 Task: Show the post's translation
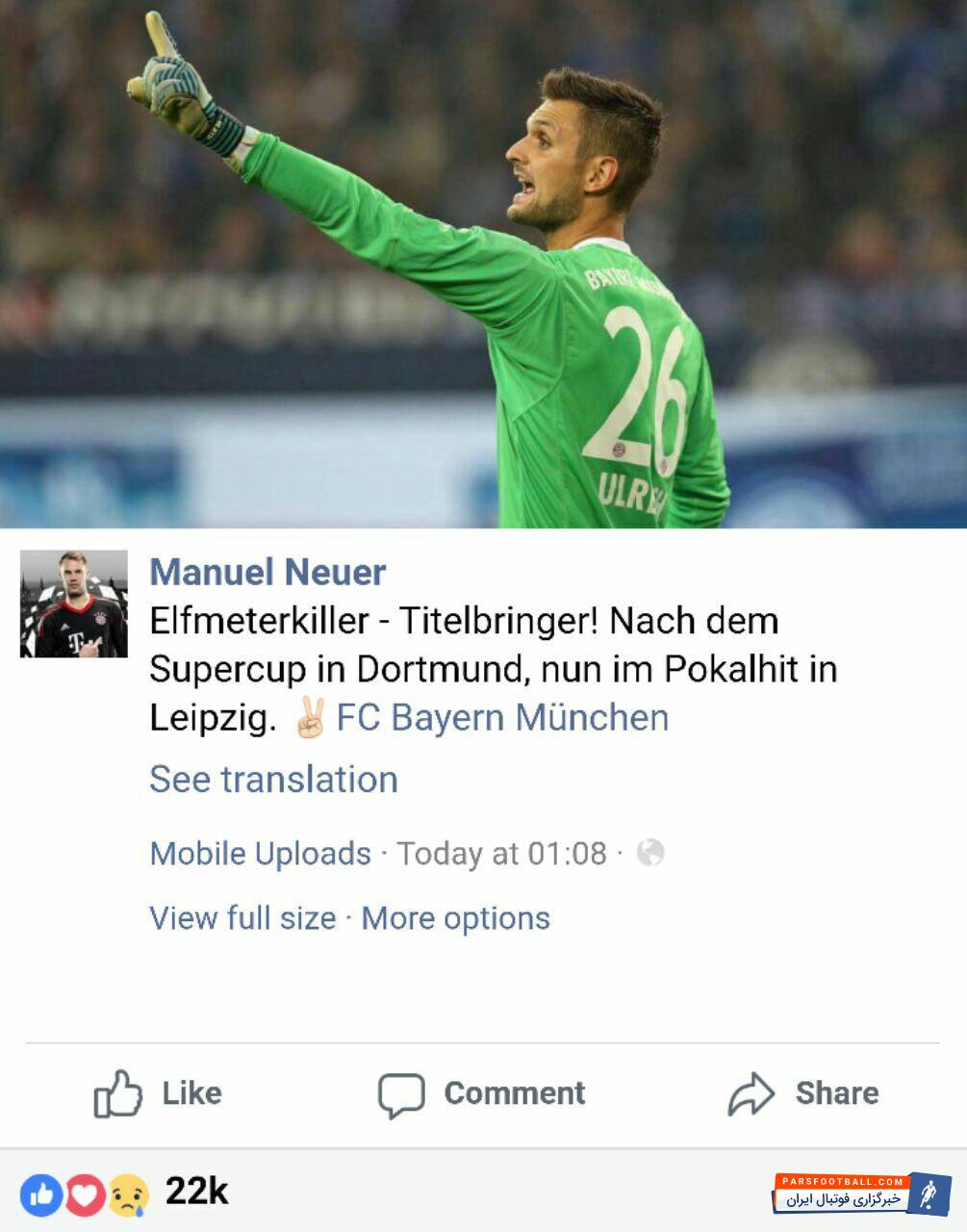(273, 780)
